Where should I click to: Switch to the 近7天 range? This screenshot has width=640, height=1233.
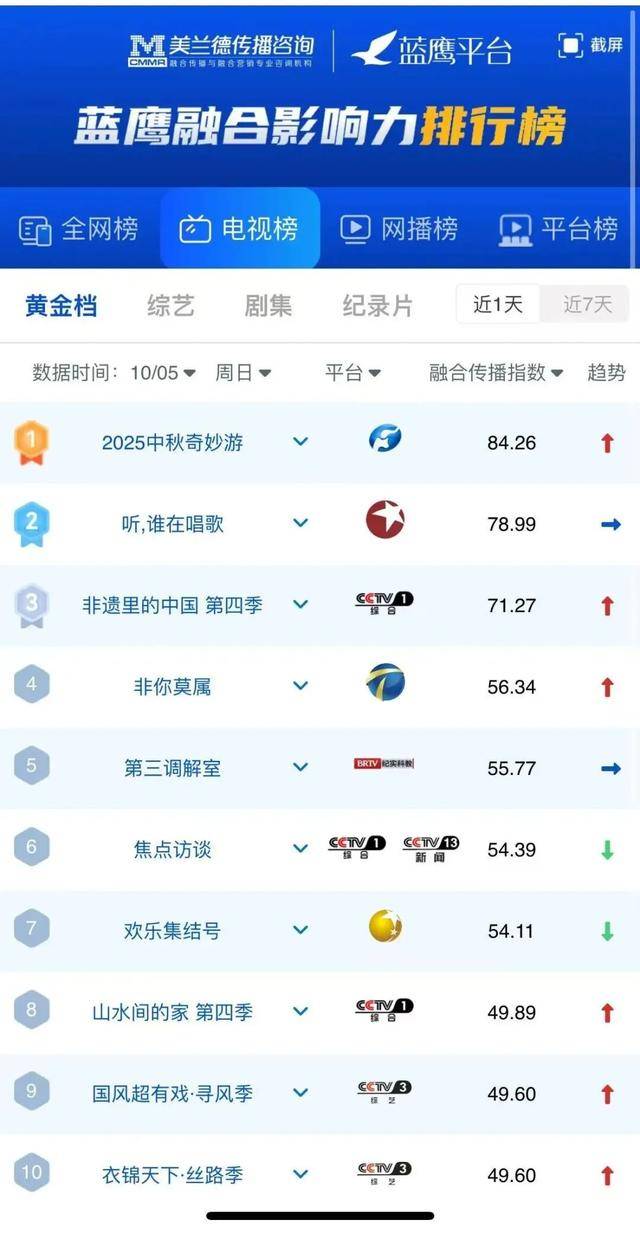coord(586,304)
